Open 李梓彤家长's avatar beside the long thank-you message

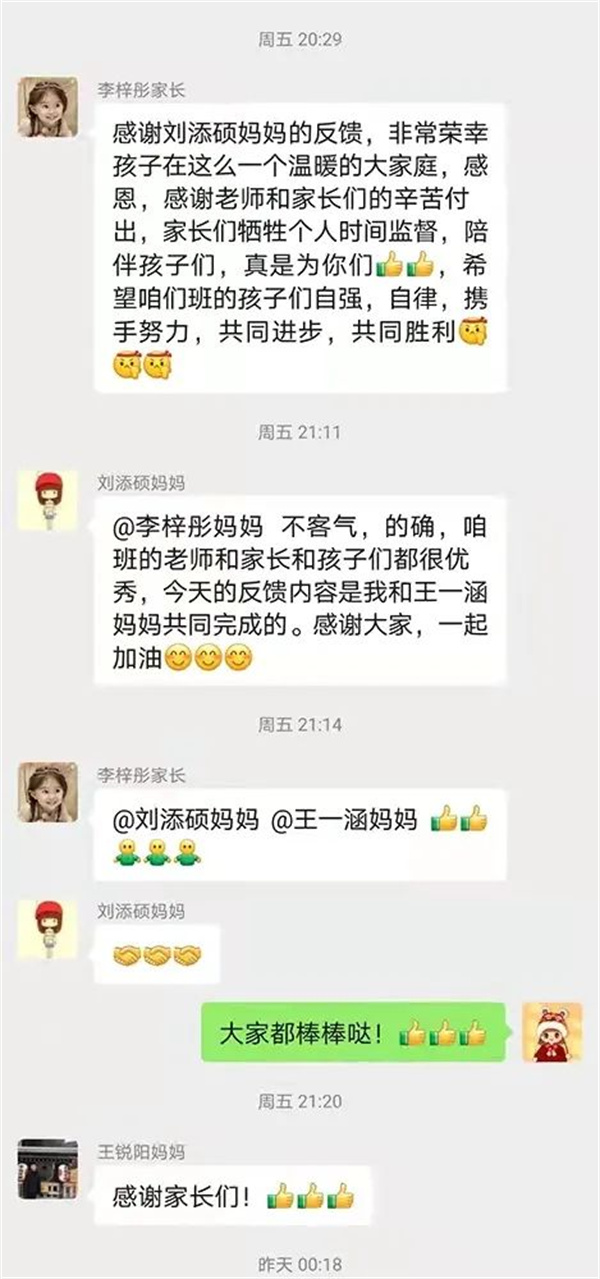[x=47, y=107]
